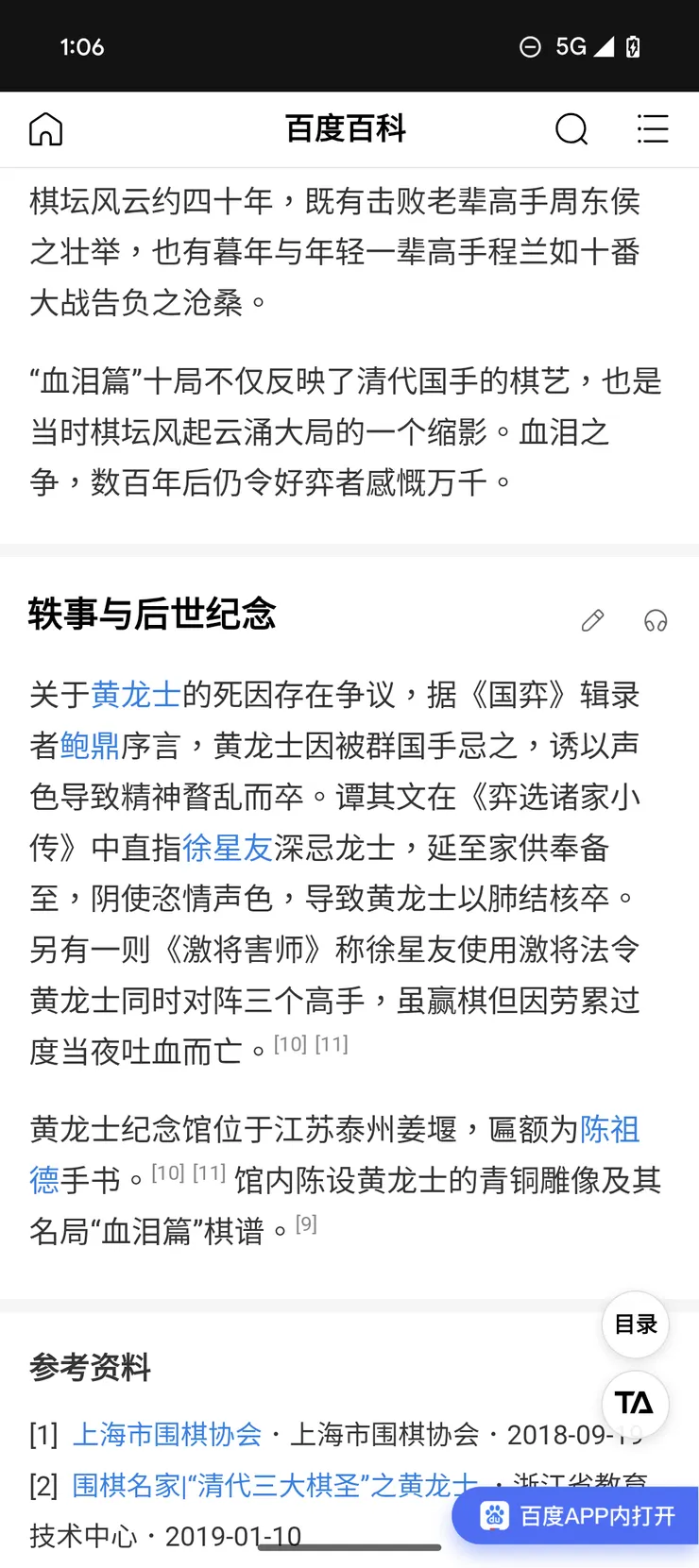Screen dimensions: 699x1568
Task: Open the home page via house icon
Action: click(x=44, y=129)
